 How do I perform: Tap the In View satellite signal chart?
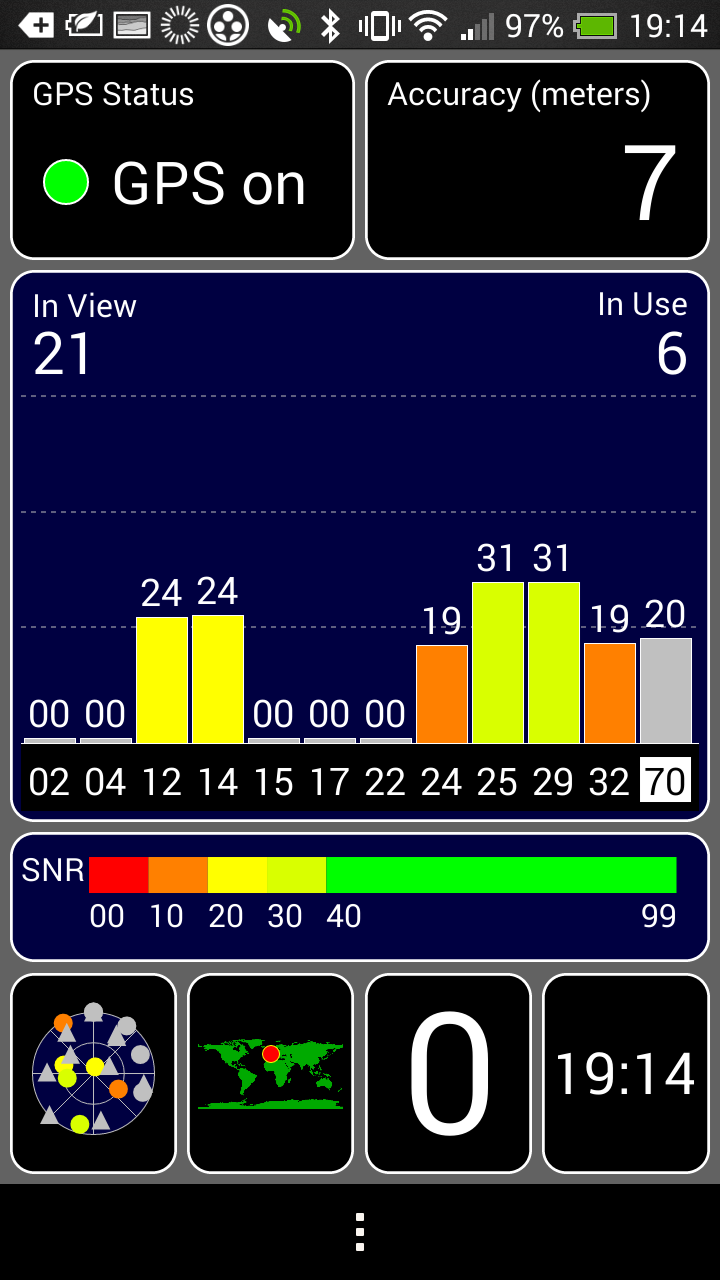360,546
